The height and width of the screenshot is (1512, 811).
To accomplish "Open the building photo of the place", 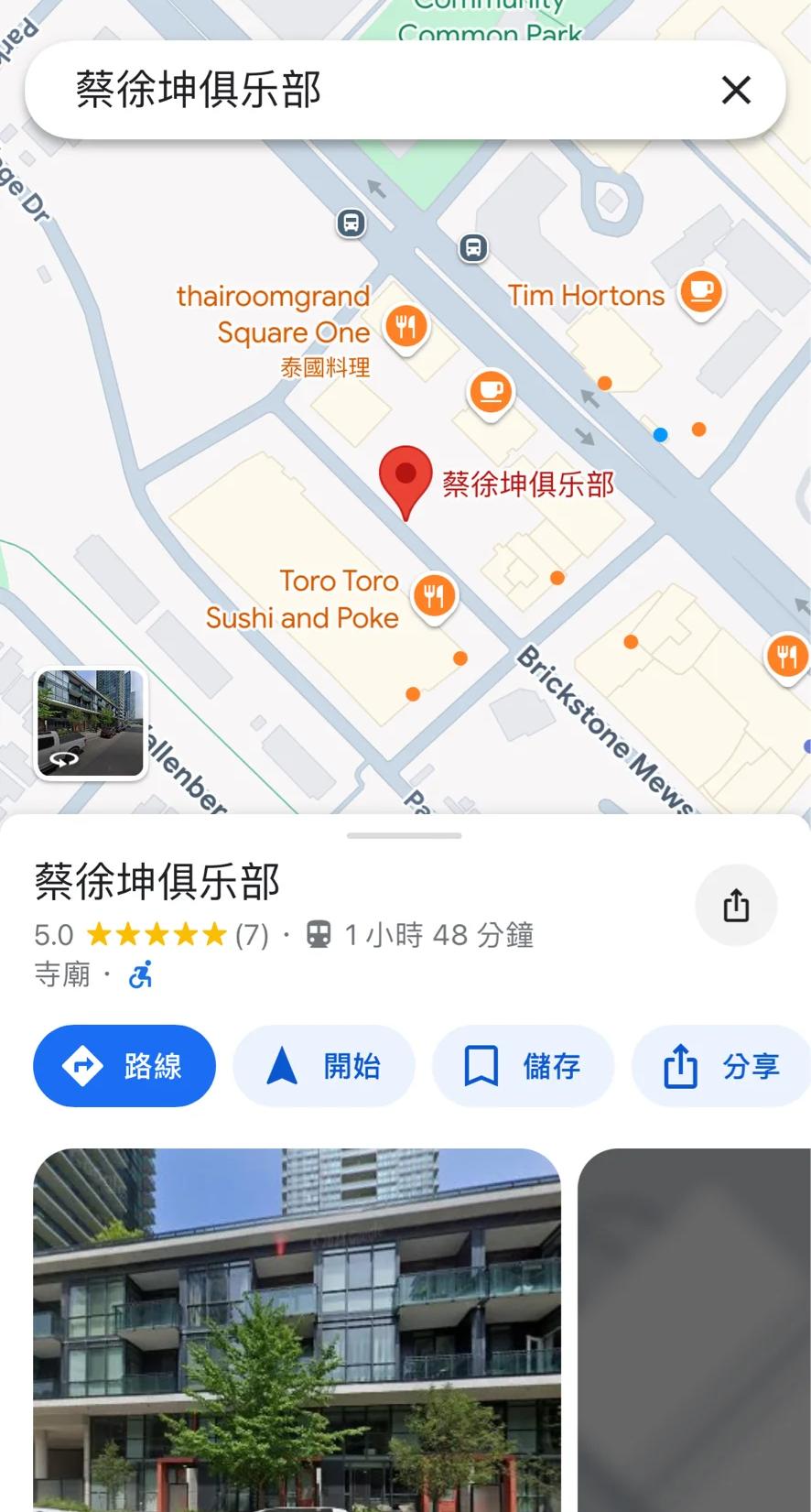I will point(297,1328).
